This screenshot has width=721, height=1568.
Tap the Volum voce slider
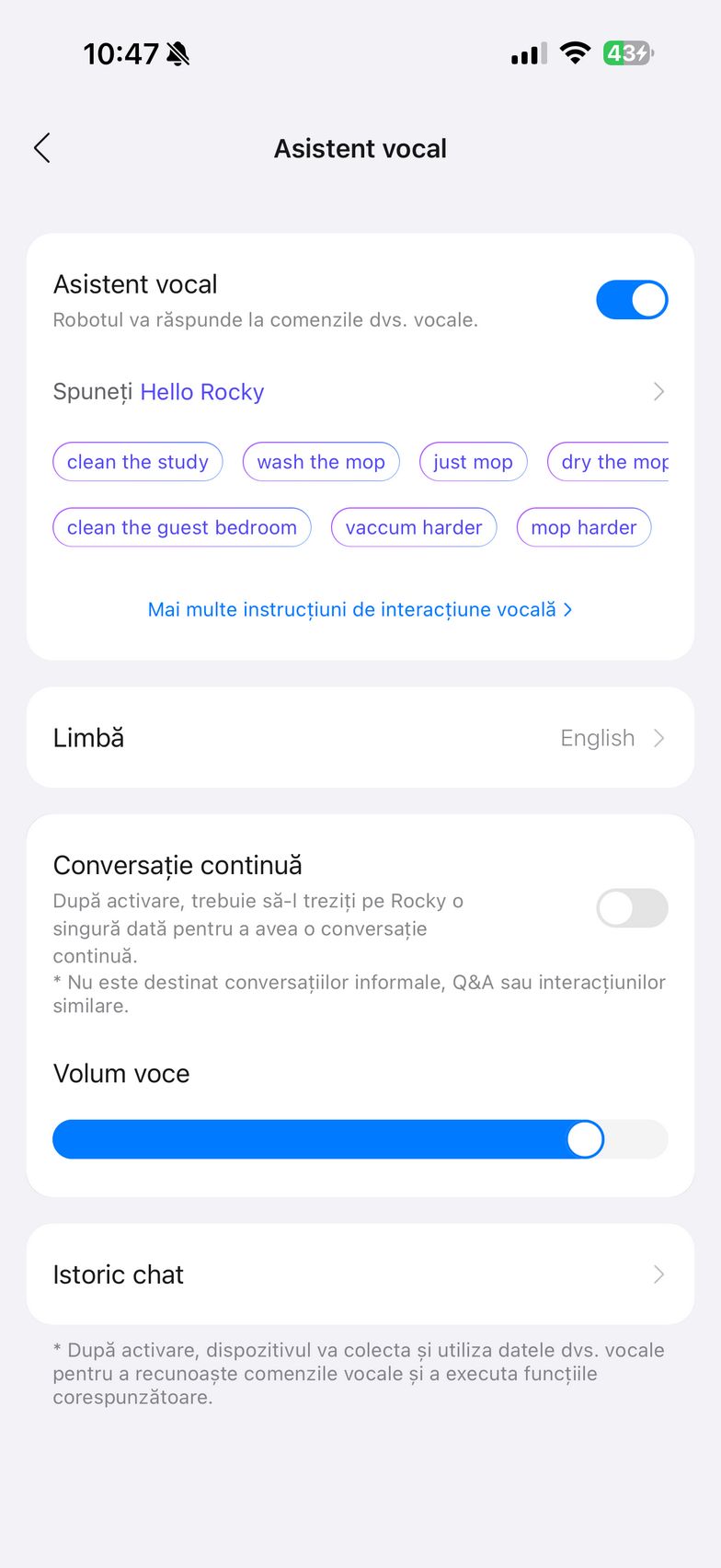(x=360, y=1139)
